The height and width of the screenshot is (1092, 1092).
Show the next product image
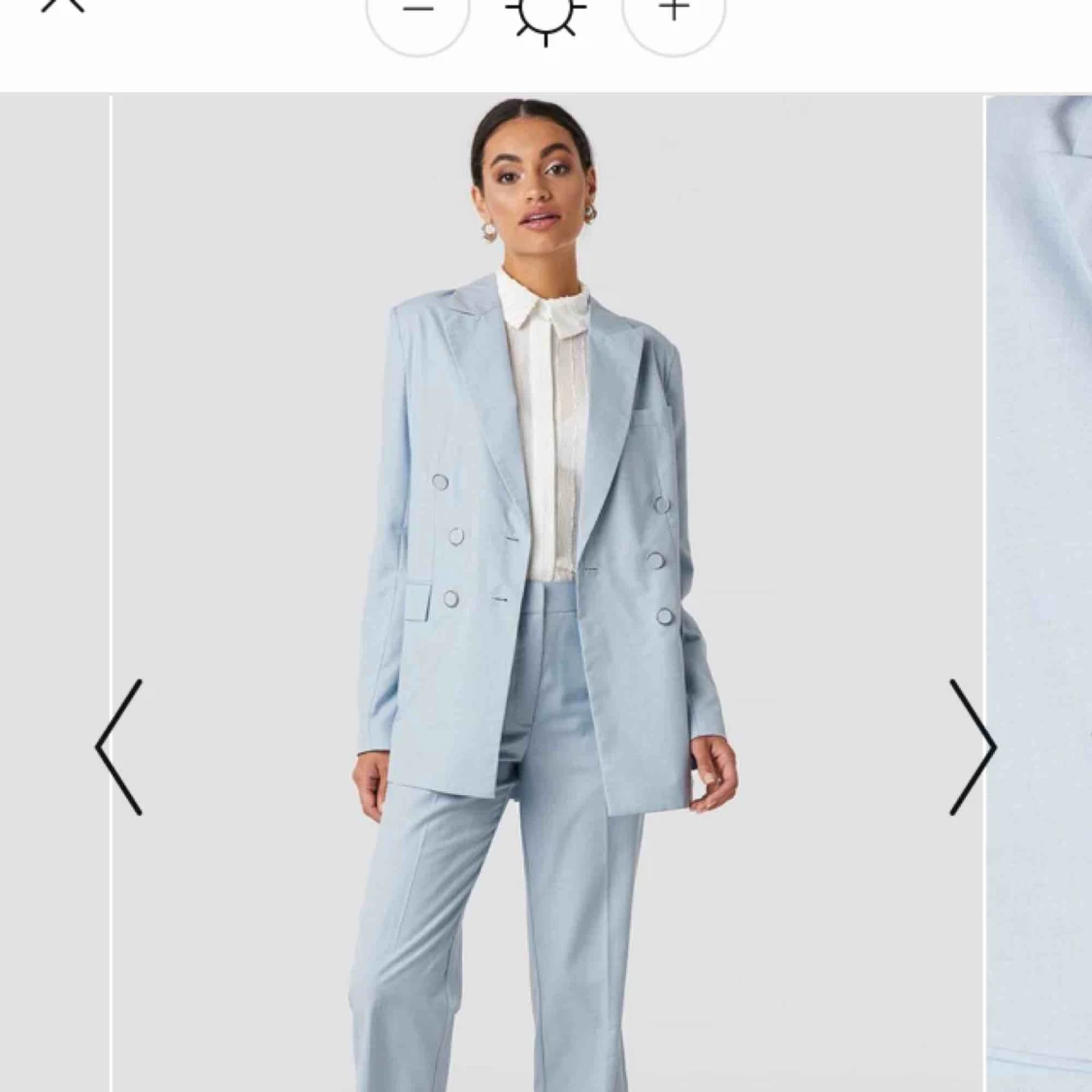972,747
